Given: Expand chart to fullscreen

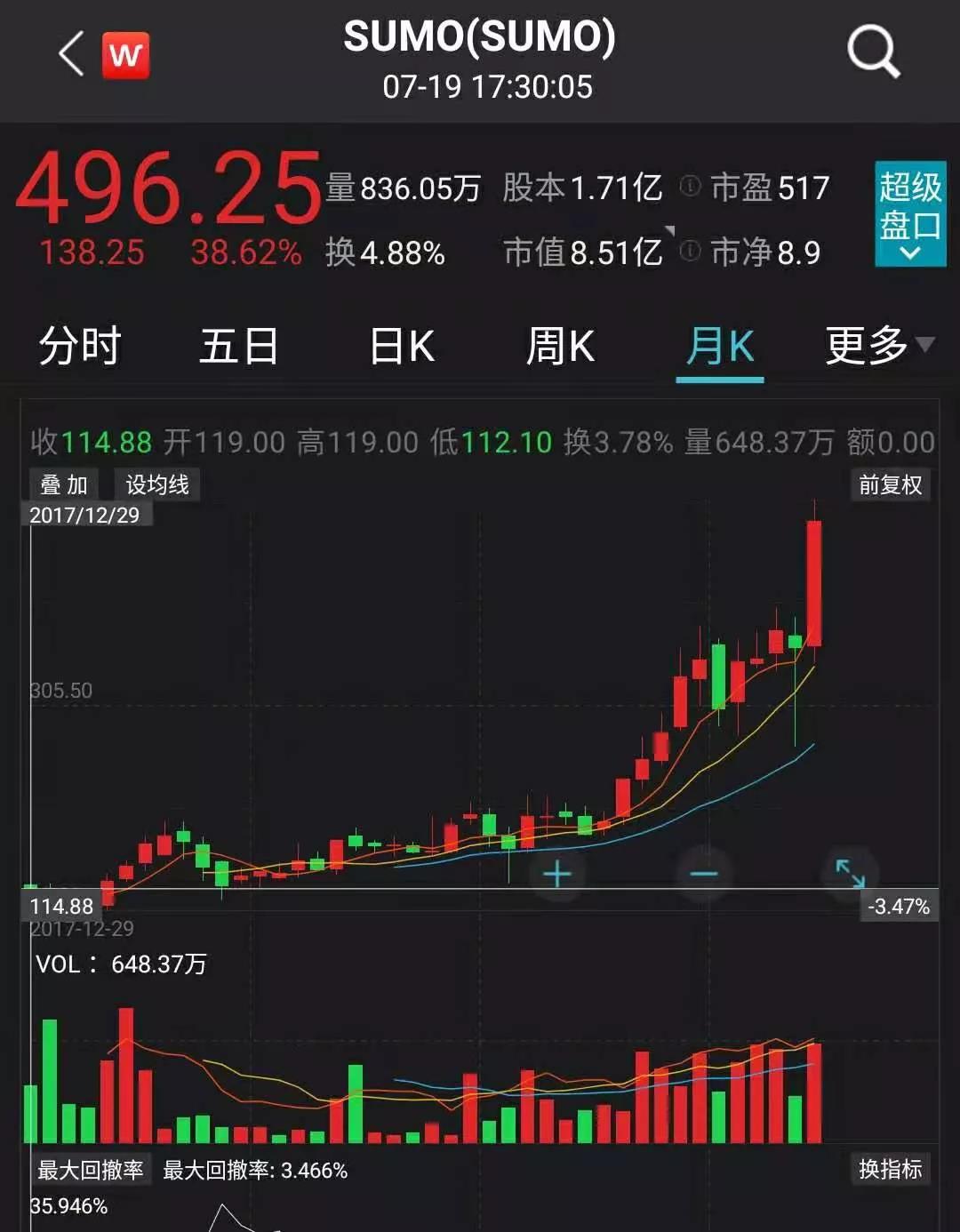Looking at the screenshot, I should pos(851,874).
